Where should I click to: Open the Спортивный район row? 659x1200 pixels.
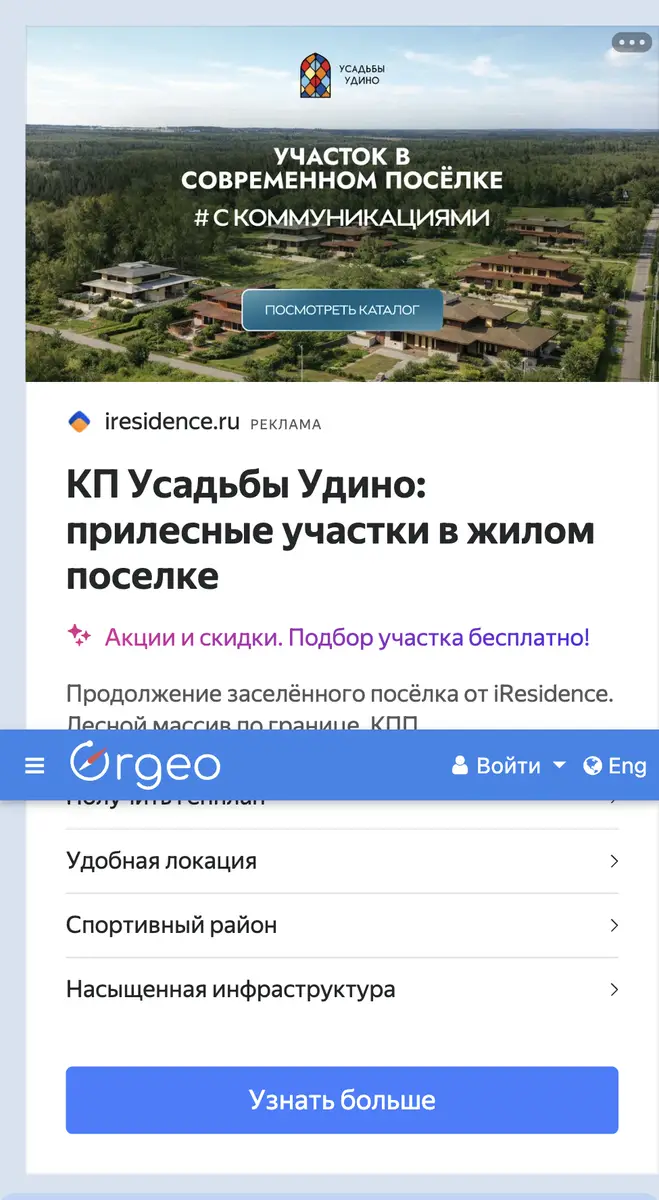[342, 925]
